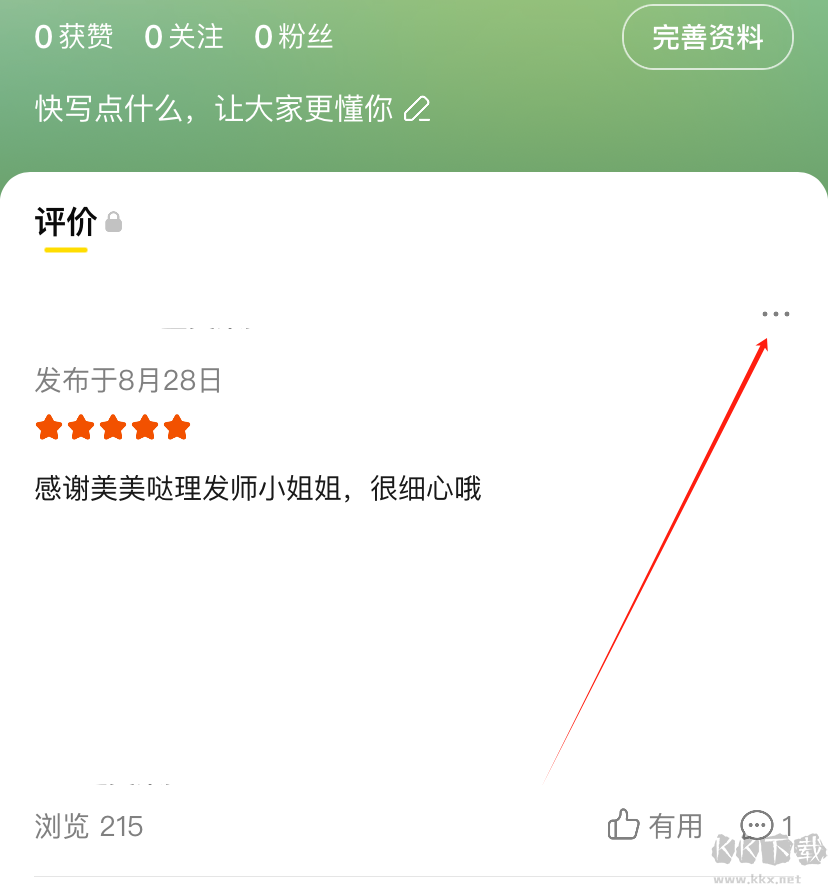The image size is (828, 886).
Task: View the 0 粉丝 followers list
Action: point(293,38)
